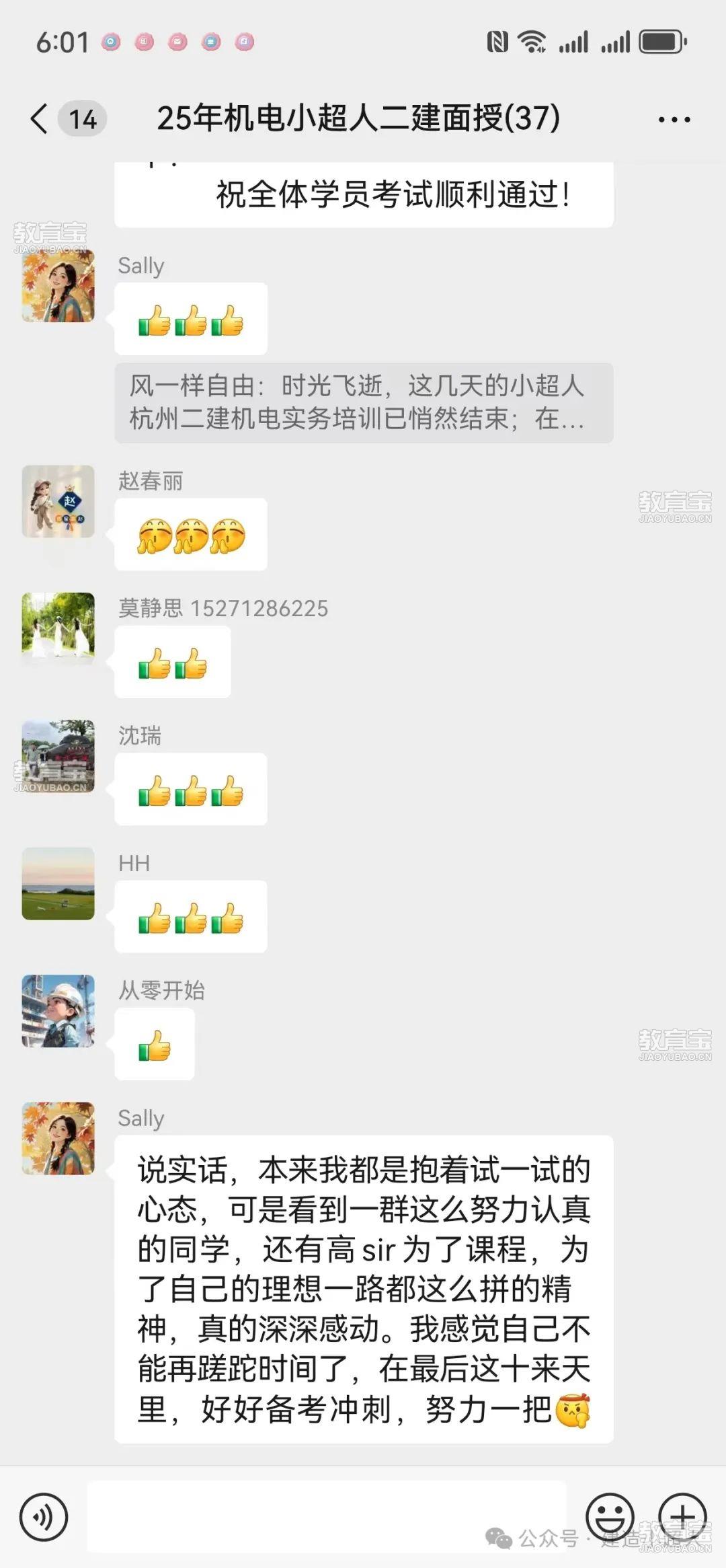Screen dimensions: 726x1568
Task: Open HH's profile picture
Action: point(58,883)
